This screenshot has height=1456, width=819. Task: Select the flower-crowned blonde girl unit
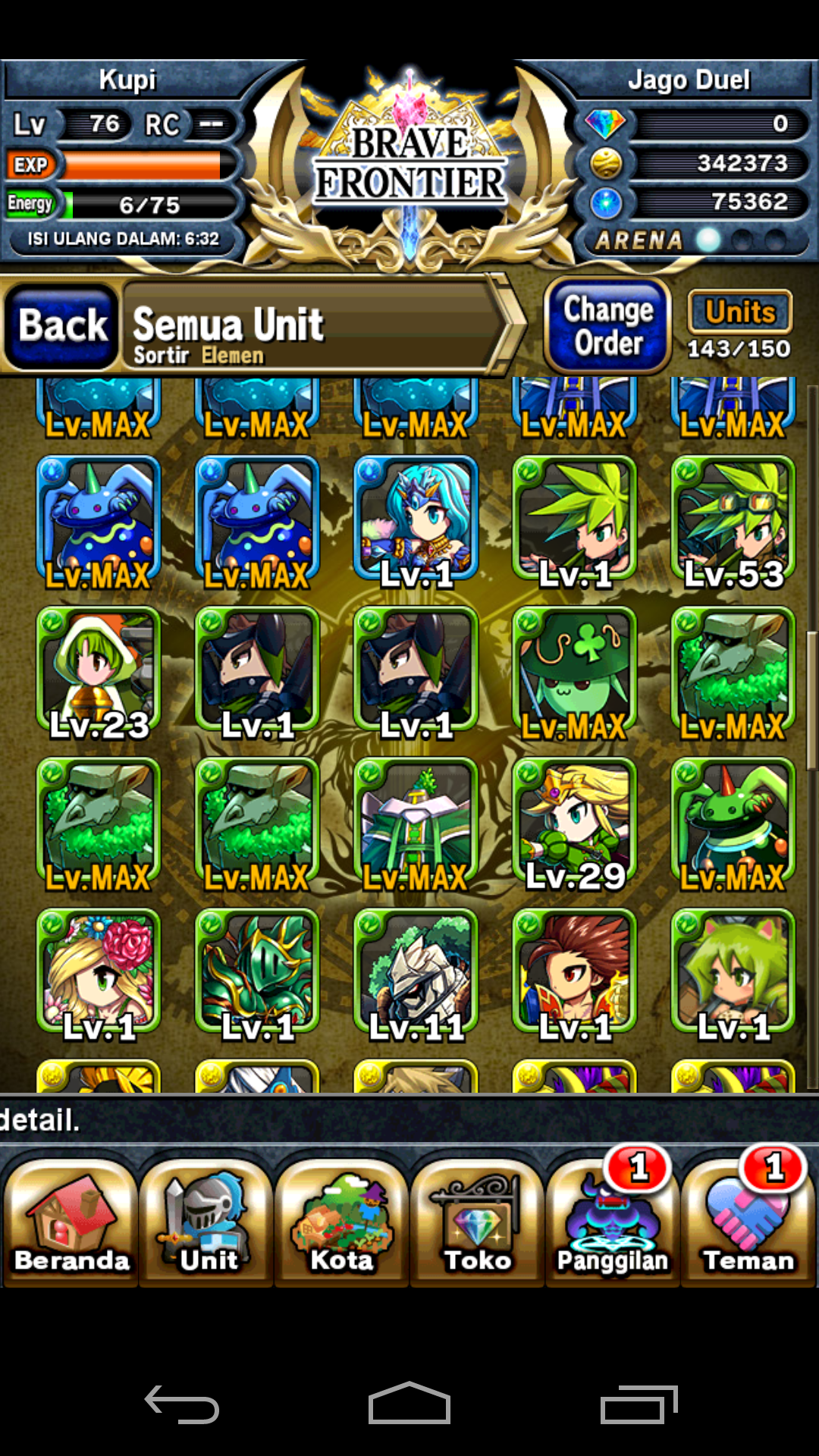click(x=99, y=973)
